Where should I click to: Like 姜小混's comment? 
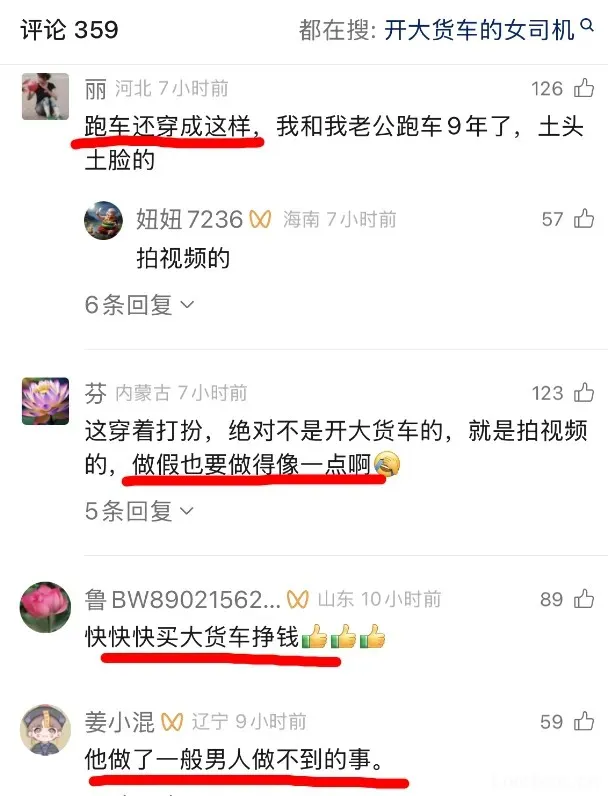tap(584, 722)
